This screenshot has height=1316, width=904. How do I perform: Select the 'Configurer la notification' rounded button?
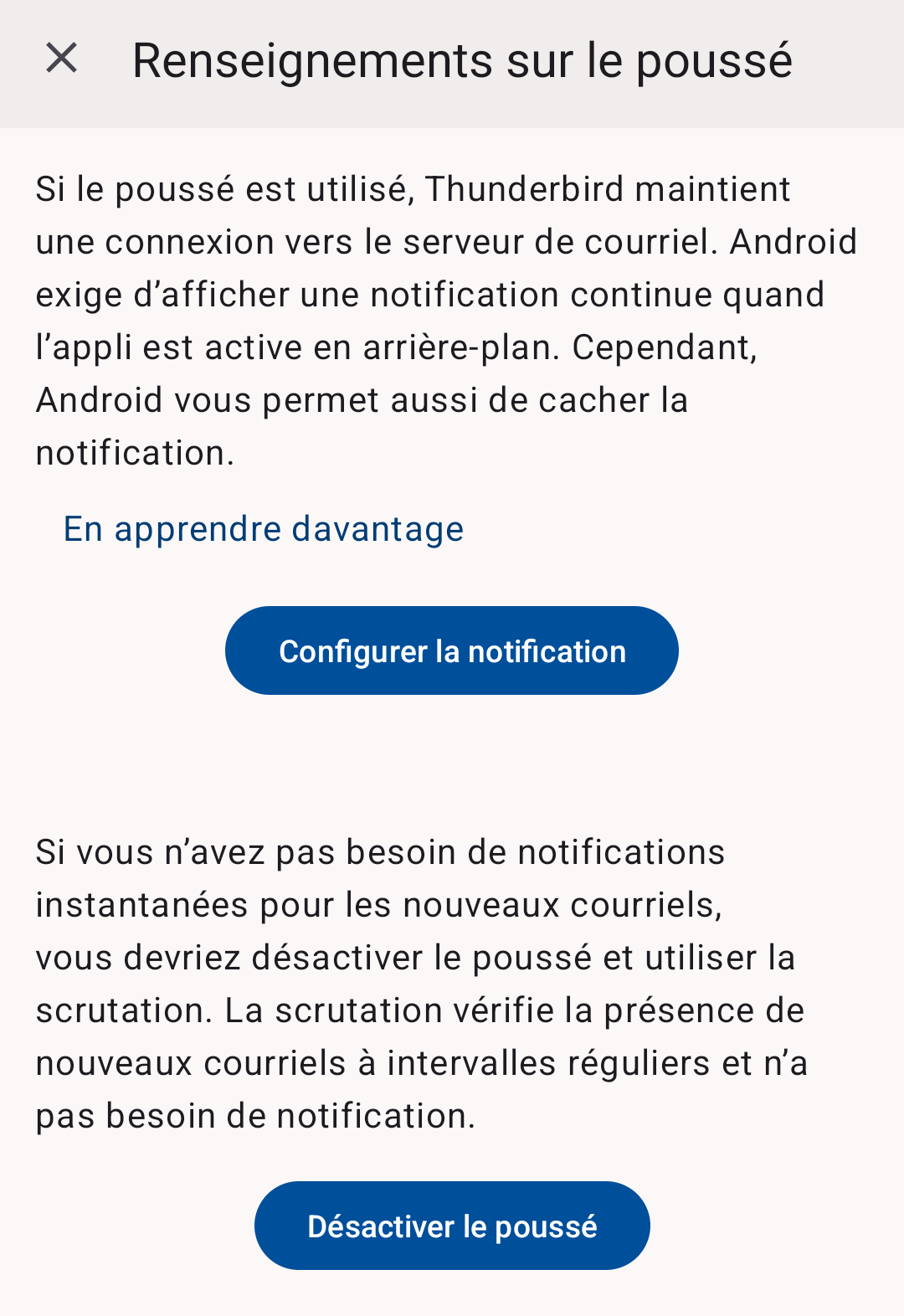coord(451,650)
